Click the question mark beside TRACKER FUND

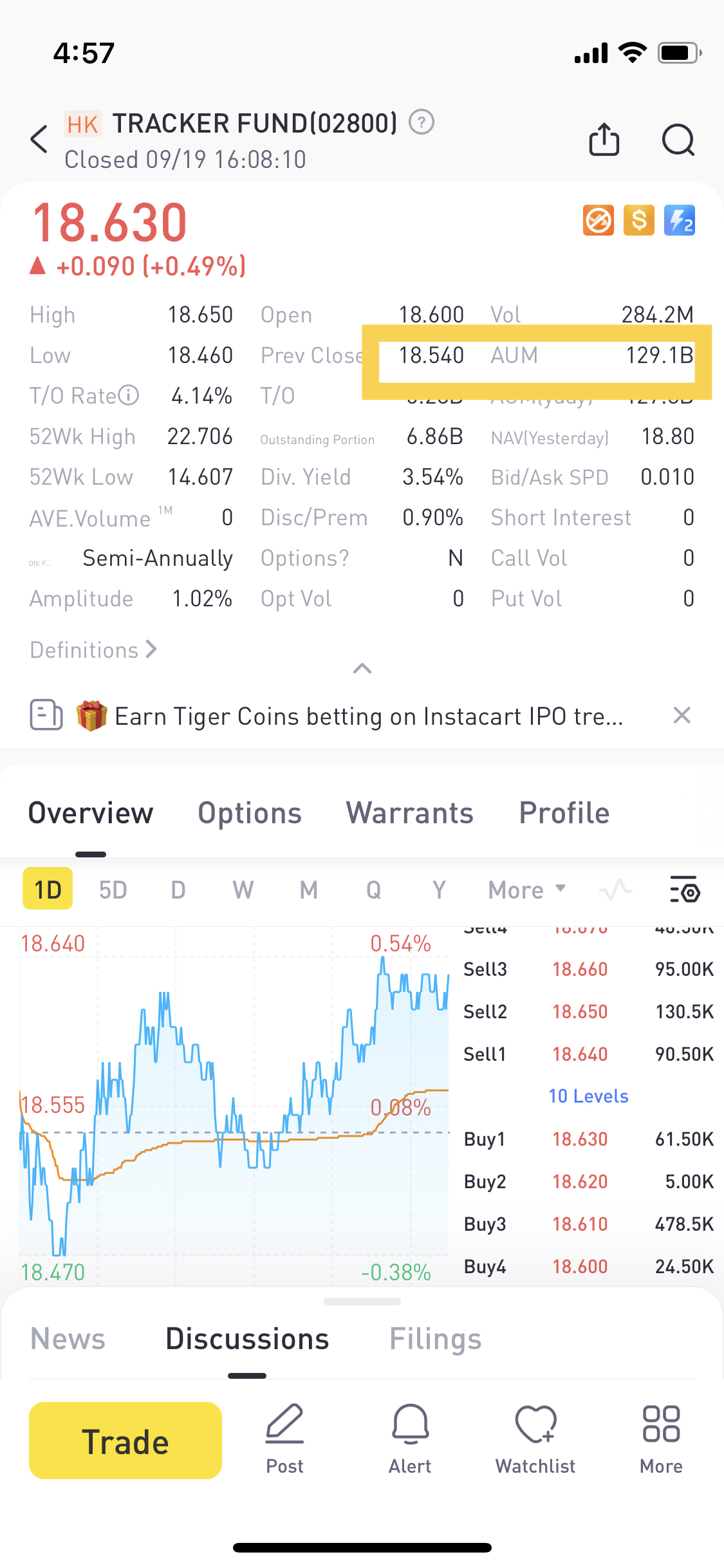(422, 121)
